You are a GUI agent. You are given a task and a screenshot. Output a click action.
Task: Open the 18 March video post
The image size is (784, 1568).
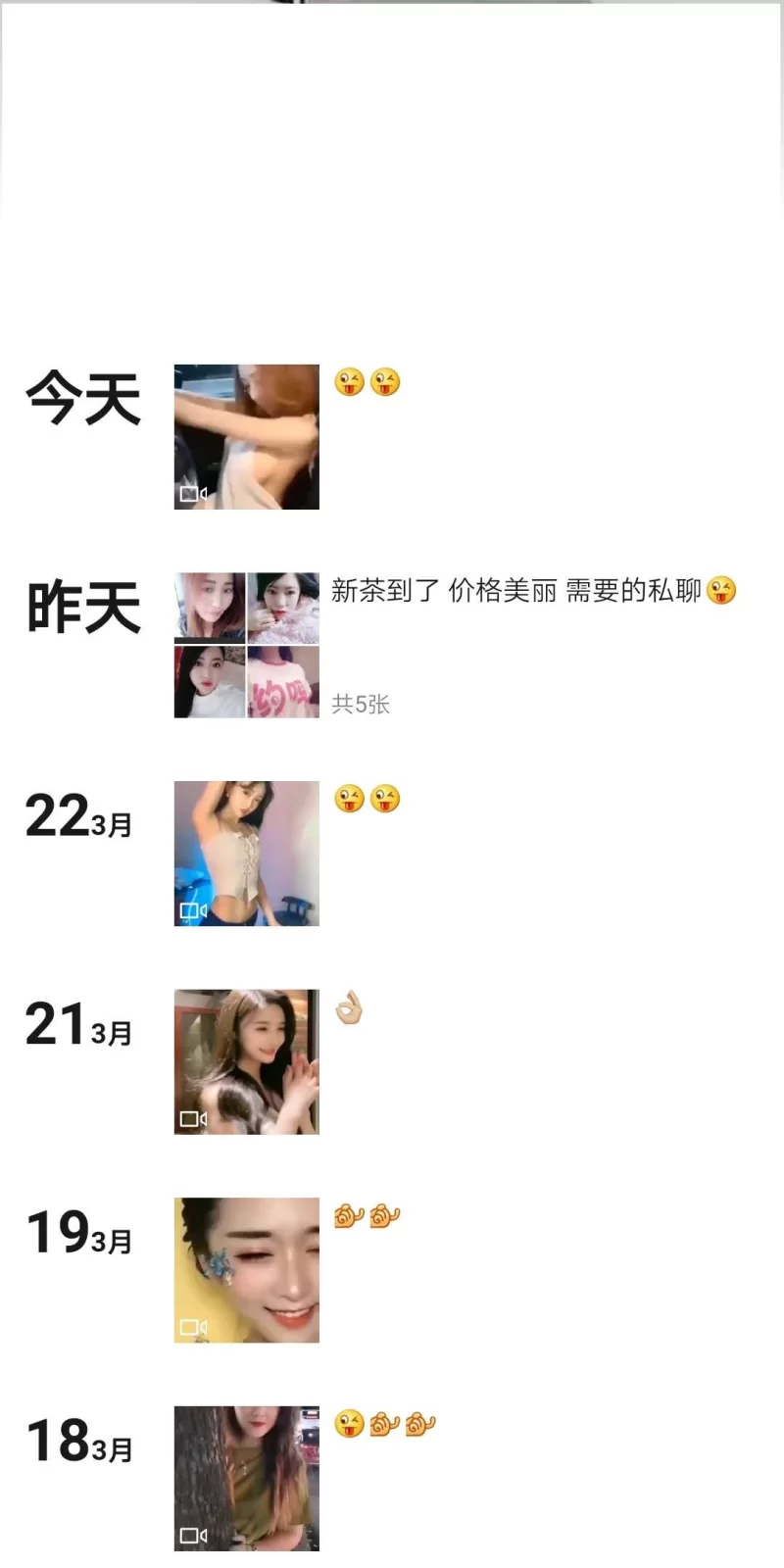246,1478
